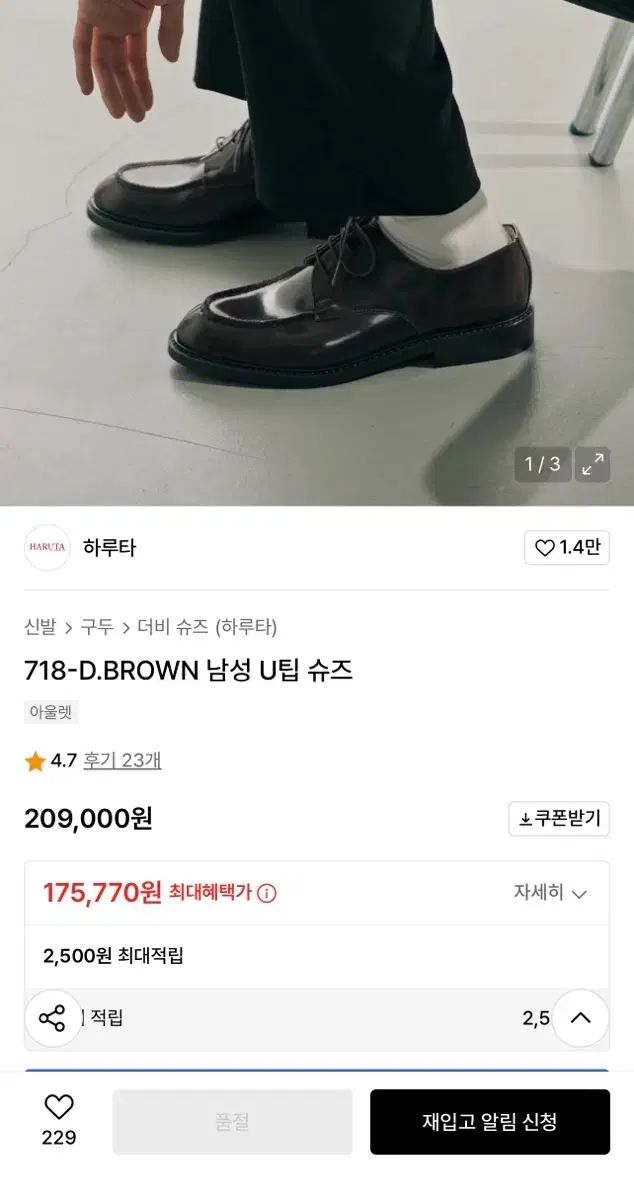This screenshot has height=1200, width=634.
Task: Open the 더비 슈즈 (하루타) category
Action: (207, 627)
